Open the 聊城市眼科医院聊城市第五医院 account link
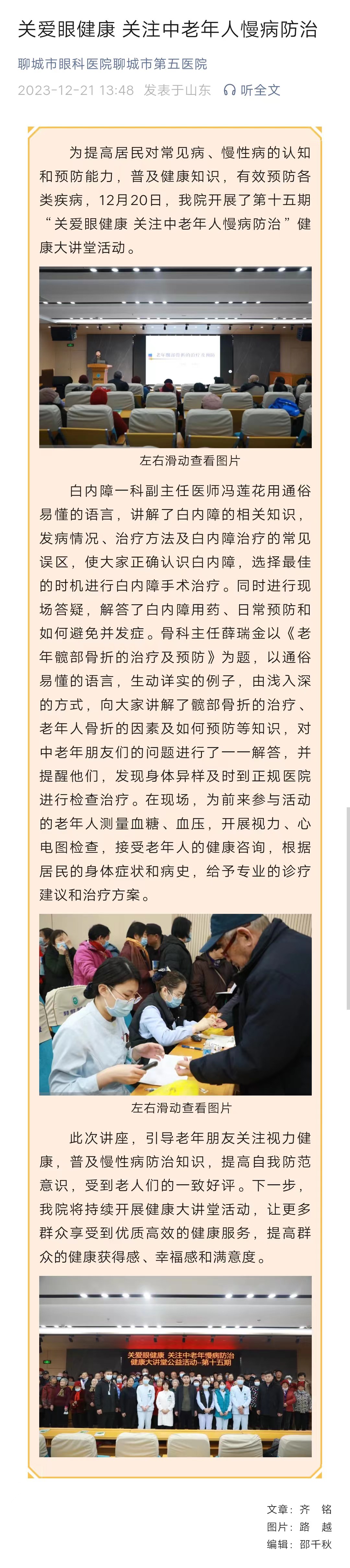This screenshot has width=350, height=1568. coord(112,64)
